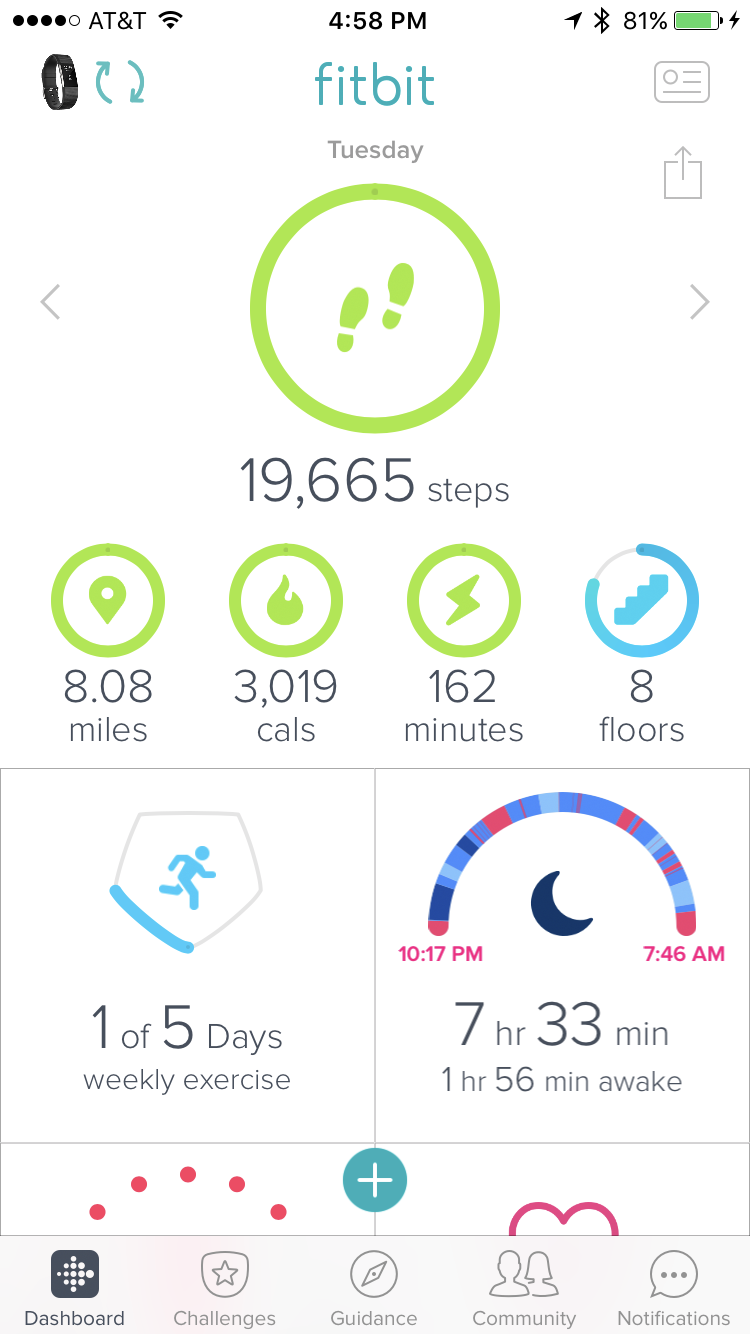Image resolution: width=750 pixels, height=1334 pixels.
Task: Go to the next day arrow
Action: (x=699, y=302)
